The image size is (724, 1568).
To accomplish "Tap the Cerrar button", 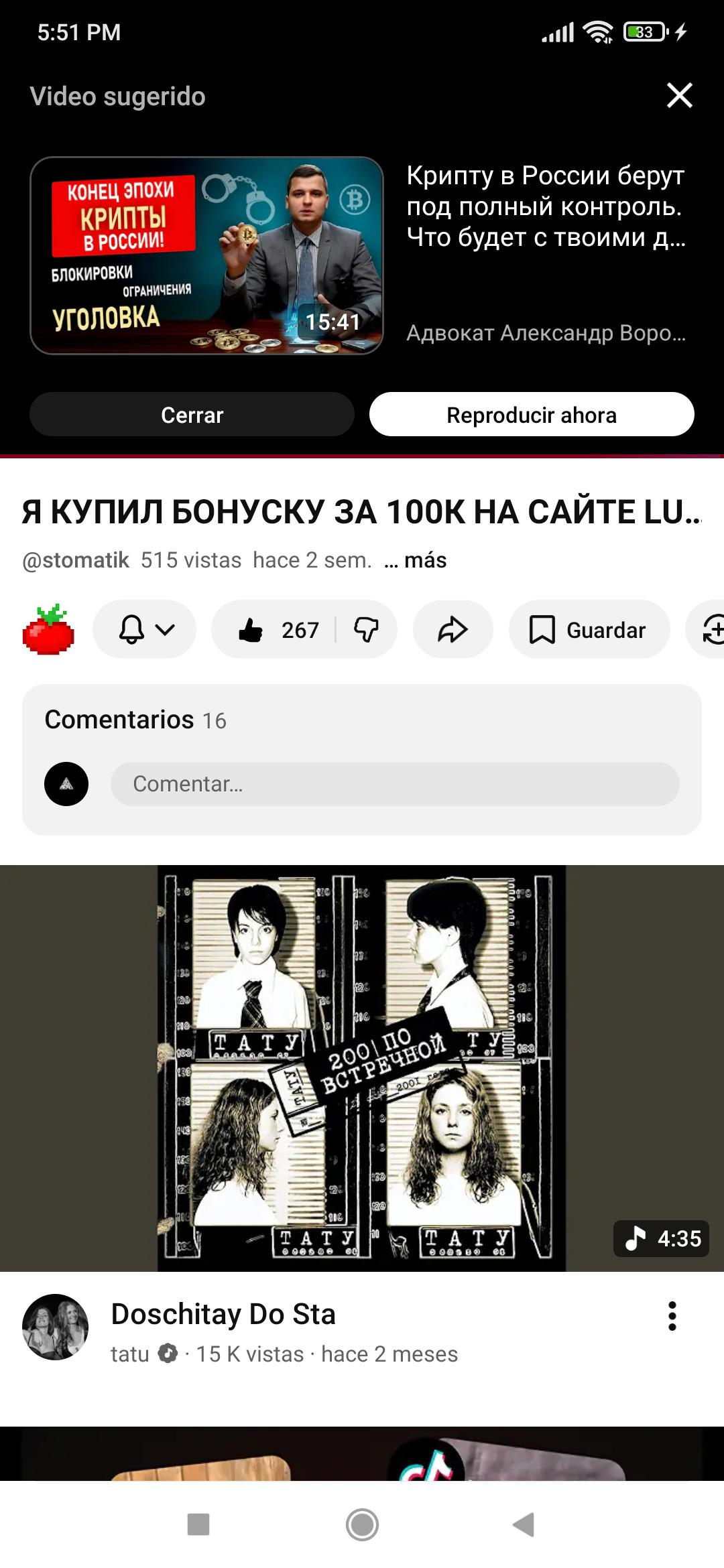I will pos(192,415).
